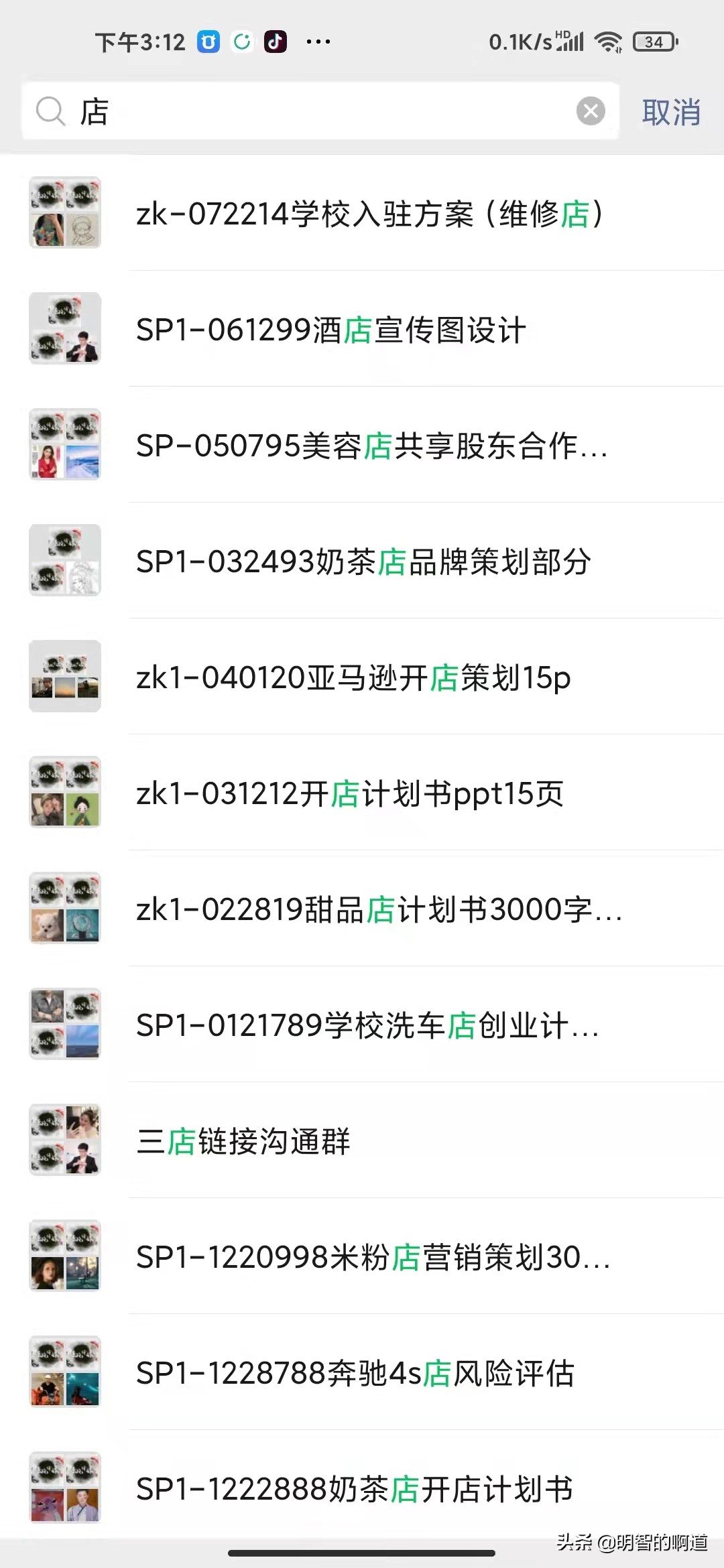The image size is (724, 1568).
Task: Tap the ellipsis icon in the status bar
Action: (318, 42)
